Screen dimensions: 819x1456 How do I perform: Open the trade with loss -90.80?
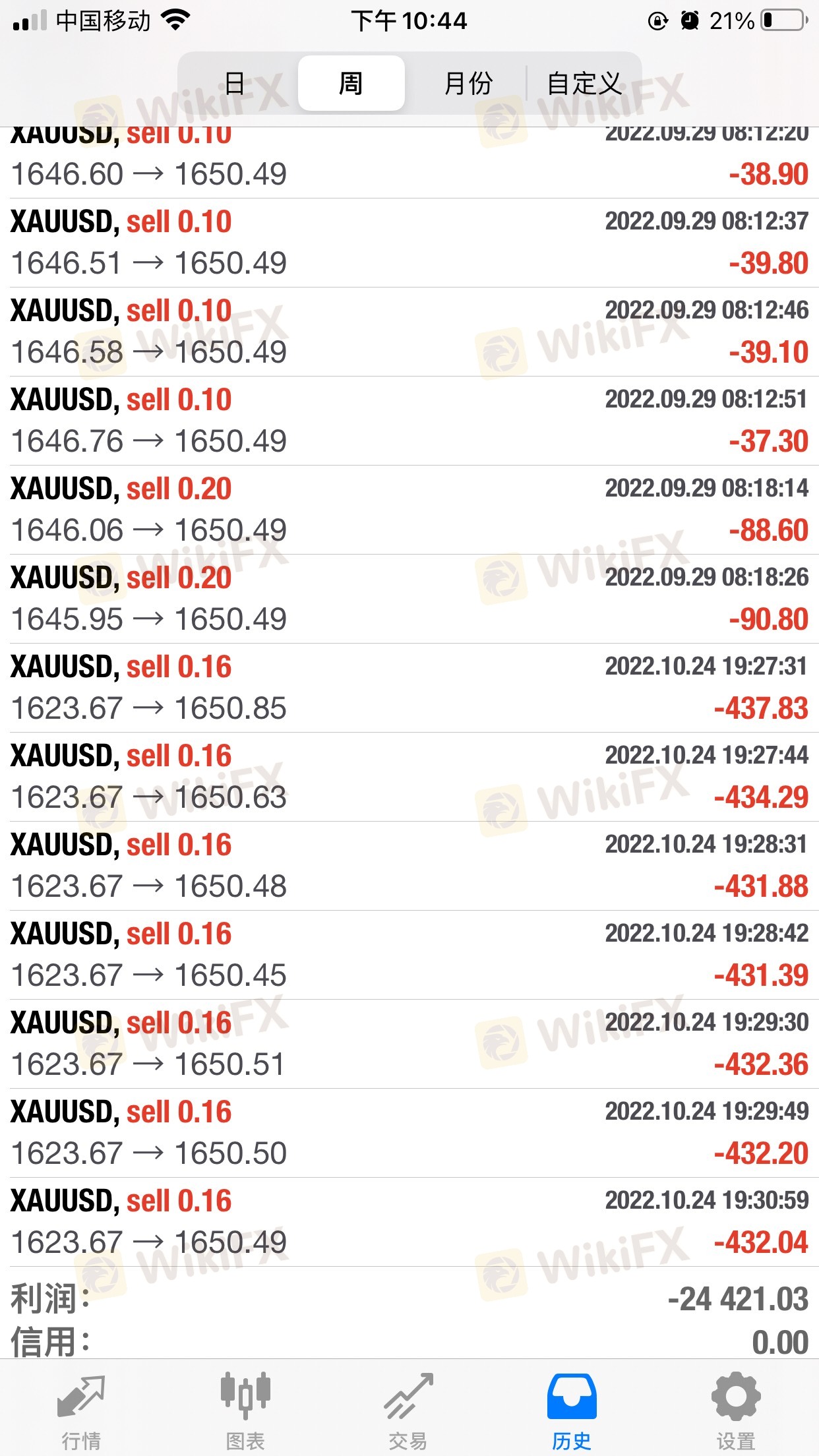[x=409, y=599]
